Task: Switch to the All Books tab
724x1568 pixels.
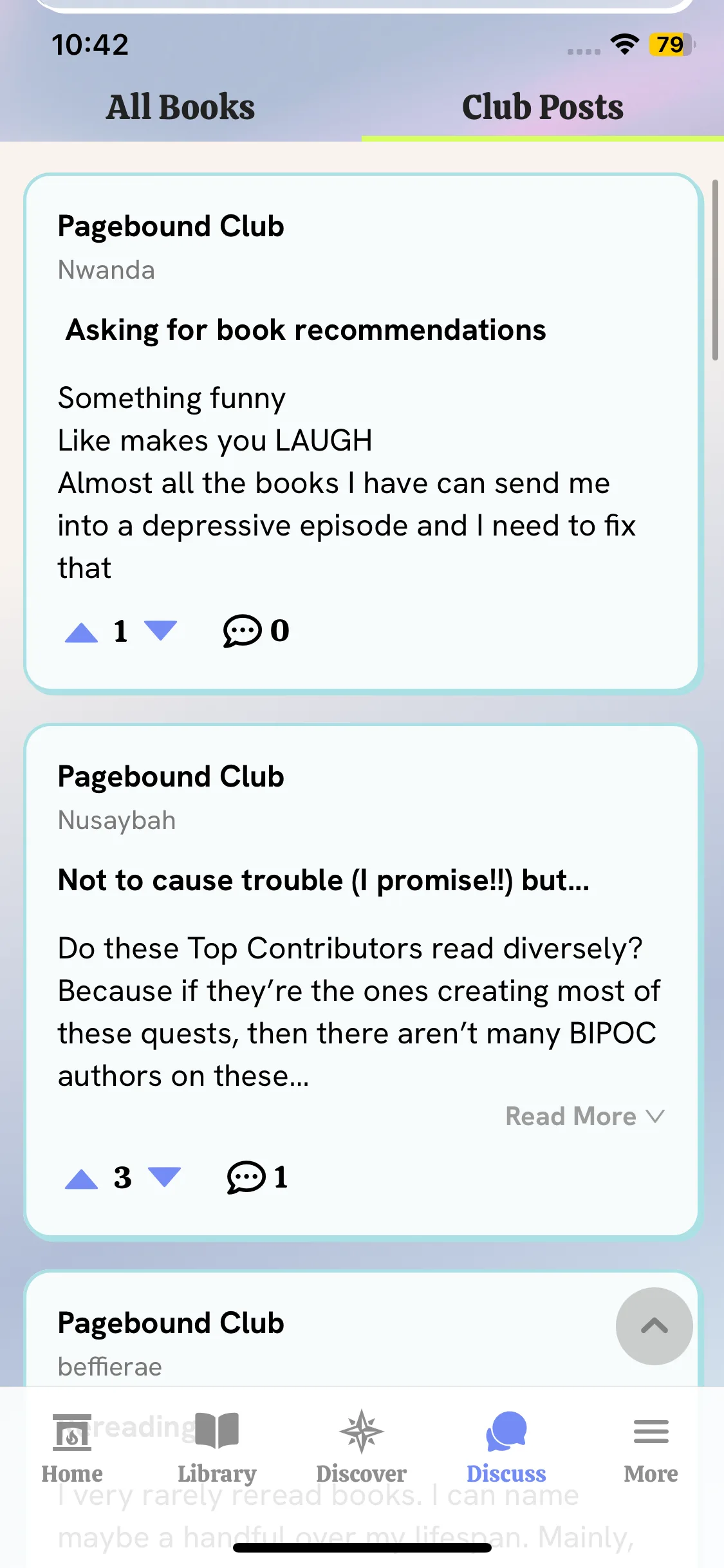Action: [x=180, y=107]
